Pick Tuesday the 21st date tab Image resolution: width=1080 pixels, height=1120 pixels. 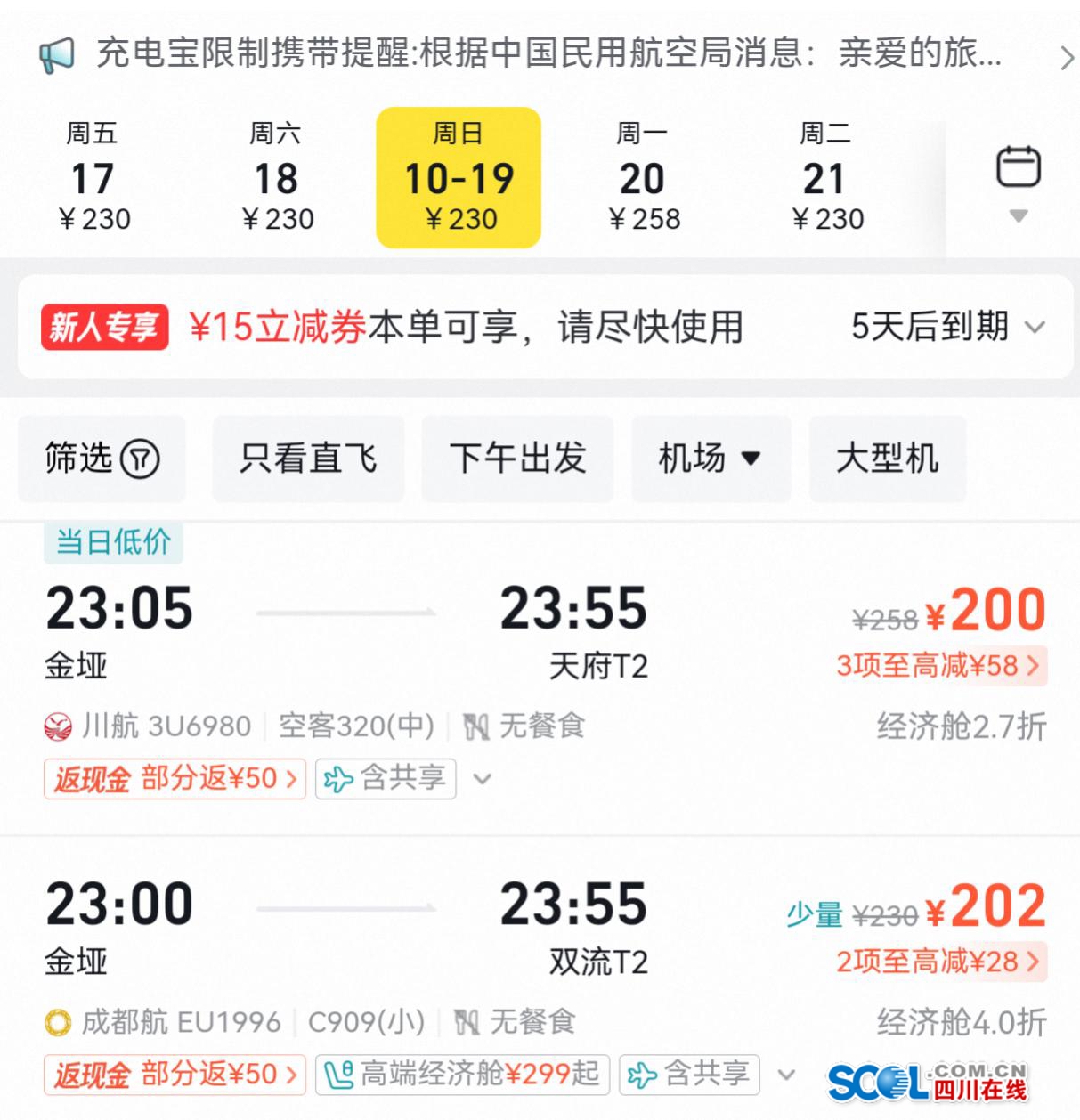tap(826, 178)
